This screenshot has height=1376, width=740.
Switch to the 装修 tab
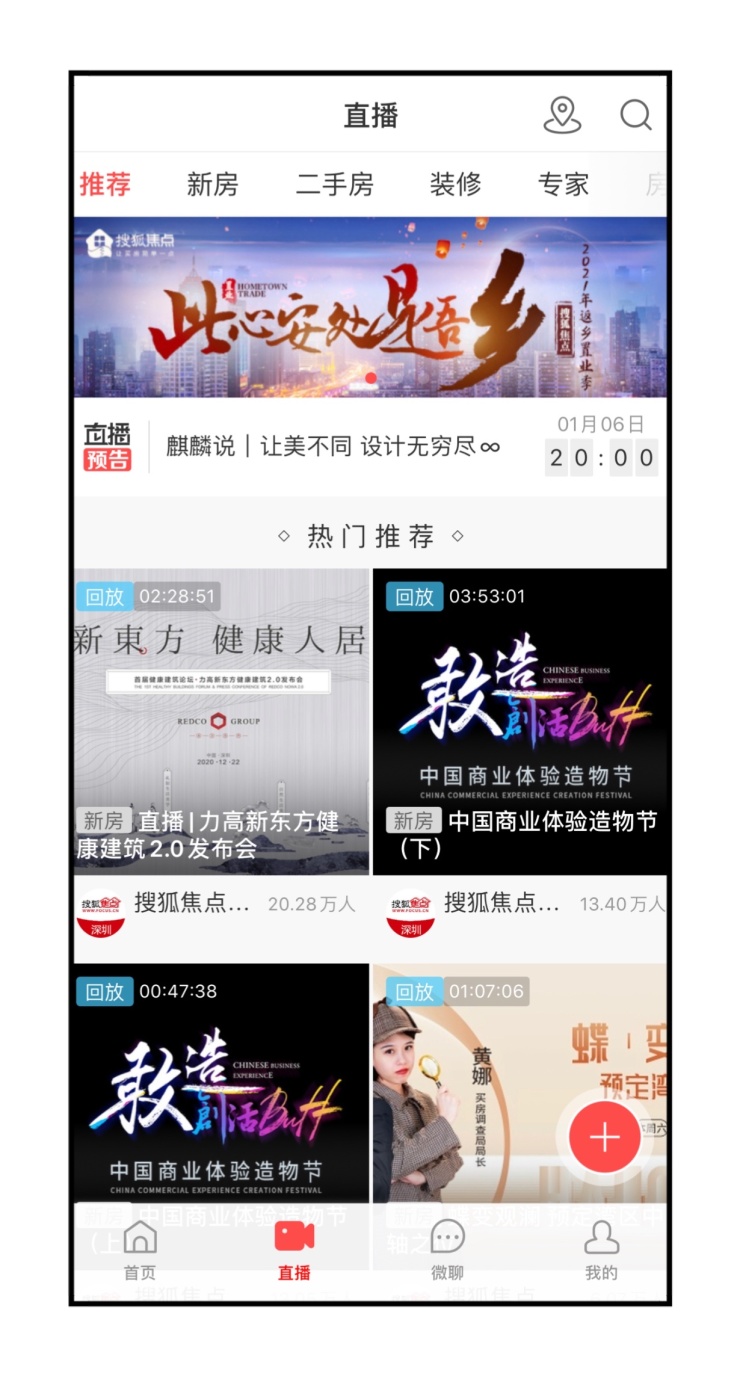pos(455,184)
